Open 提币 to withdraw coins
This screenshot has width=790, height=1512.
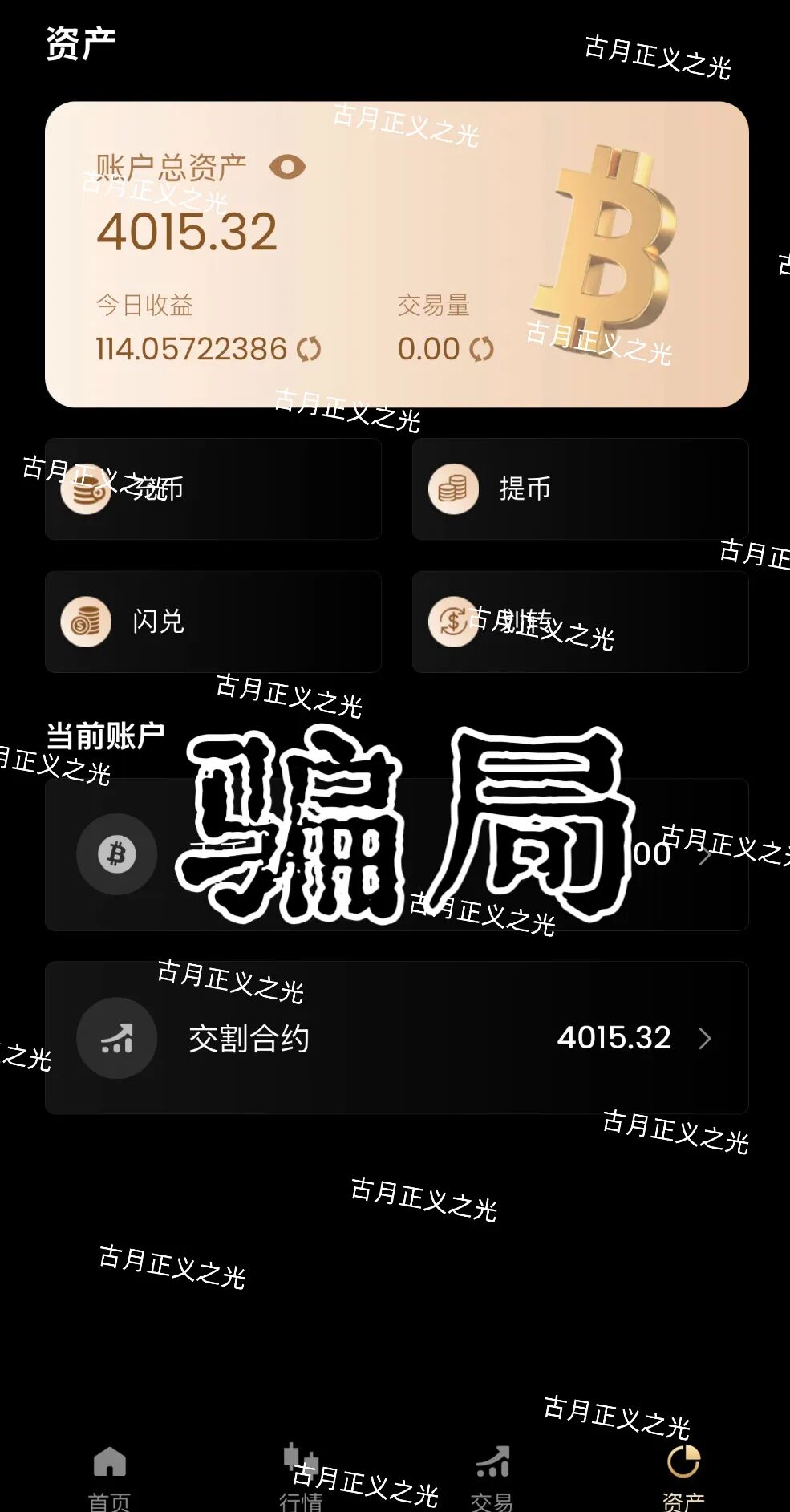580,488
